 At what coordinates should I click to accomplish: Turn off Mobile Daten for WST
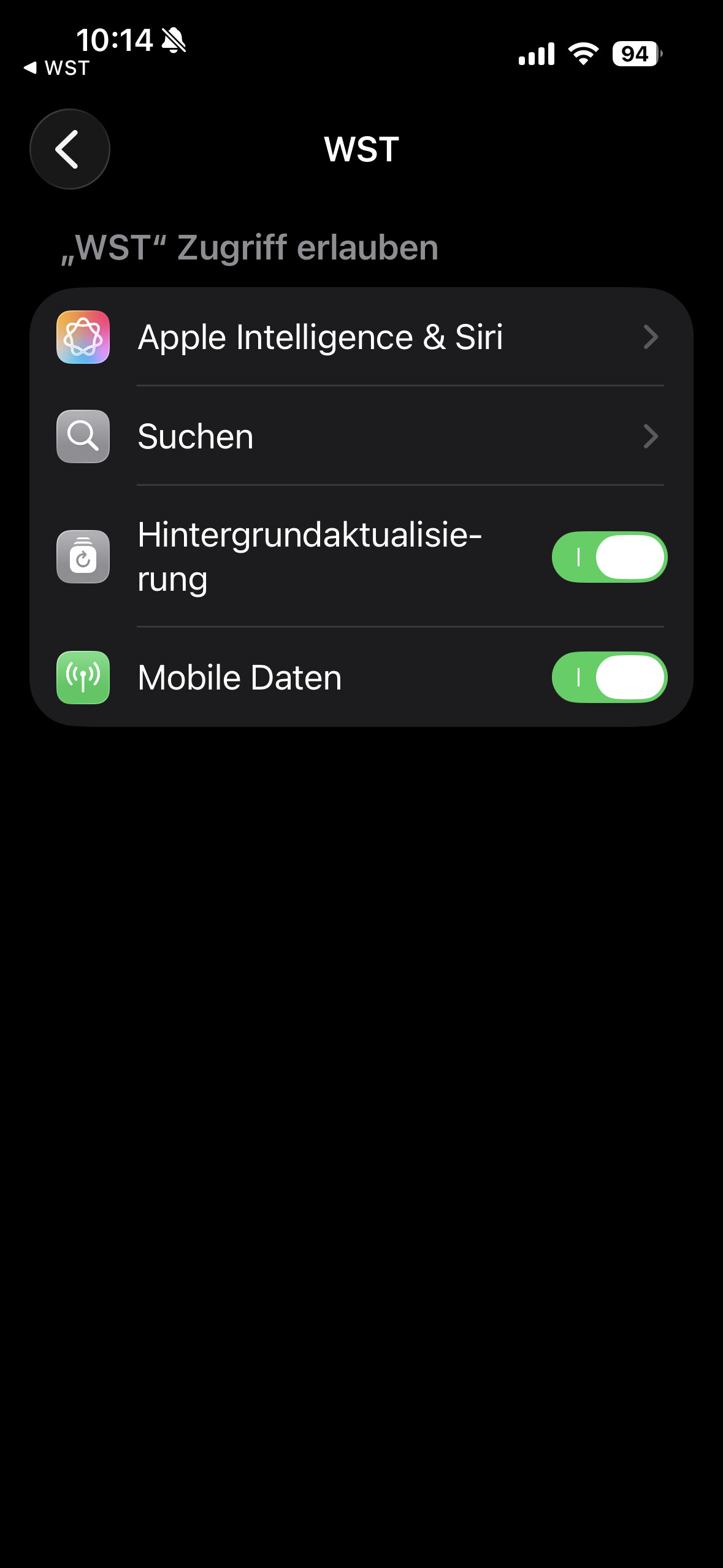point(609,677)
